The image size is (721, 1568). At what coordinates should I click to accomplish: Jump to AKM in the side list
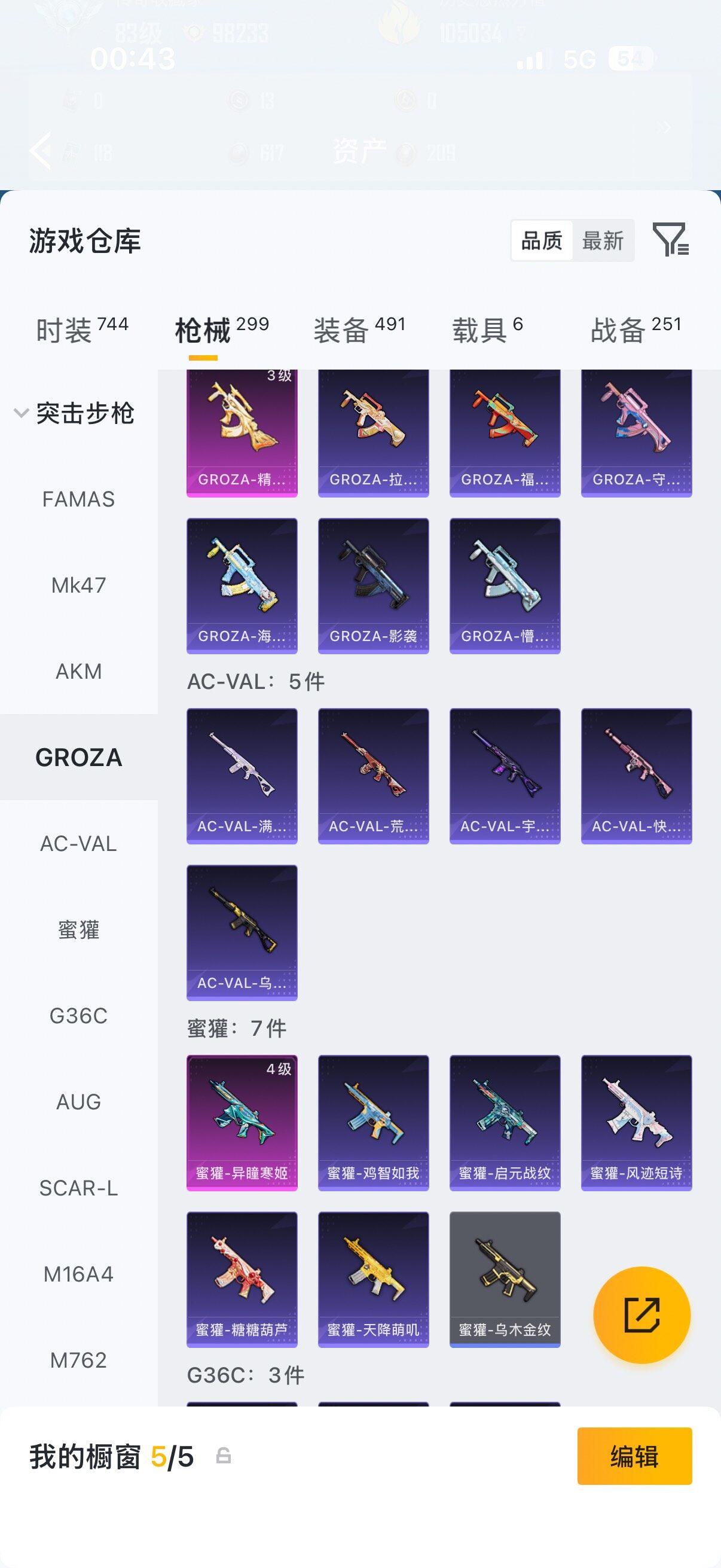coord(78,672)
